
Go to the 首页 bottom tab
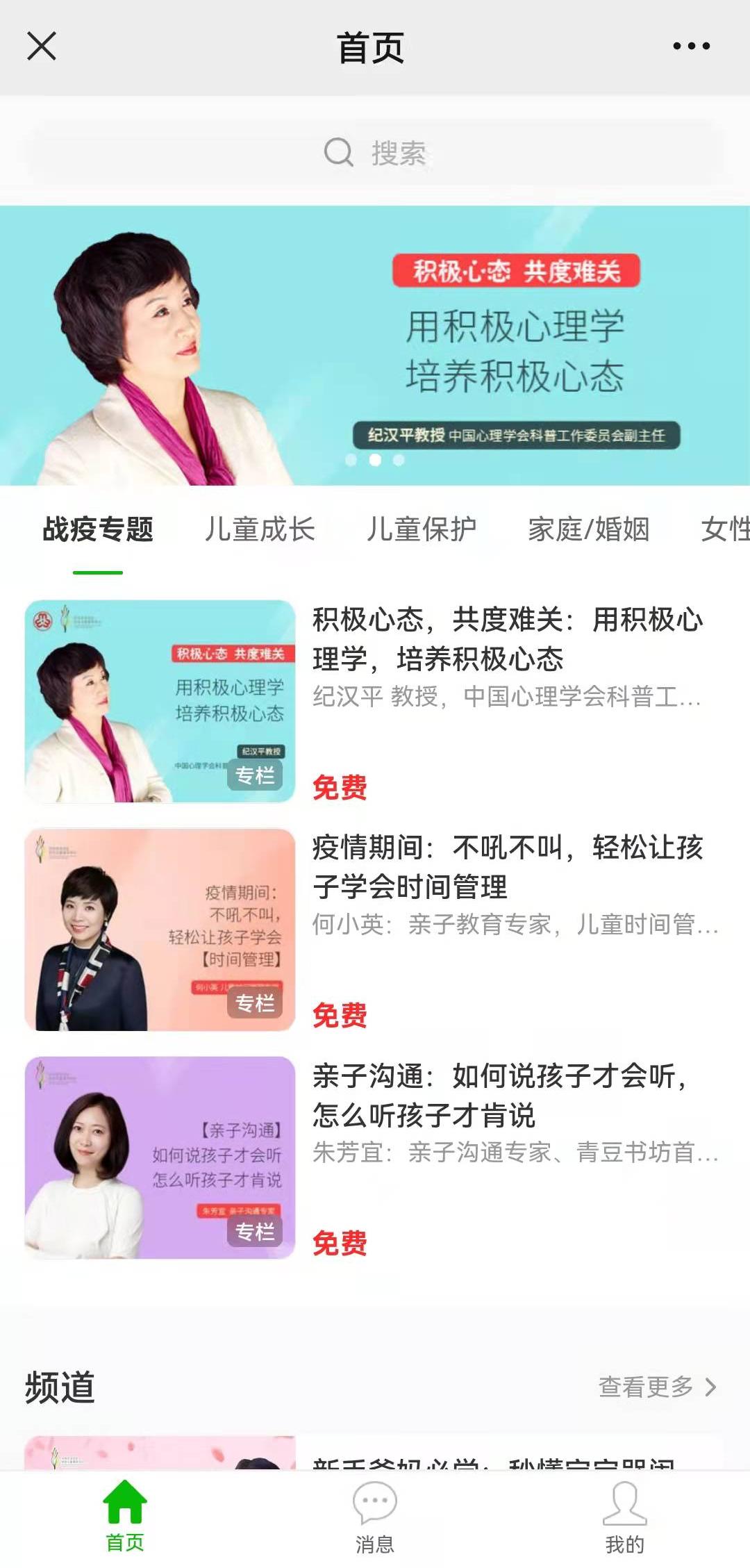coord(125,1517)
